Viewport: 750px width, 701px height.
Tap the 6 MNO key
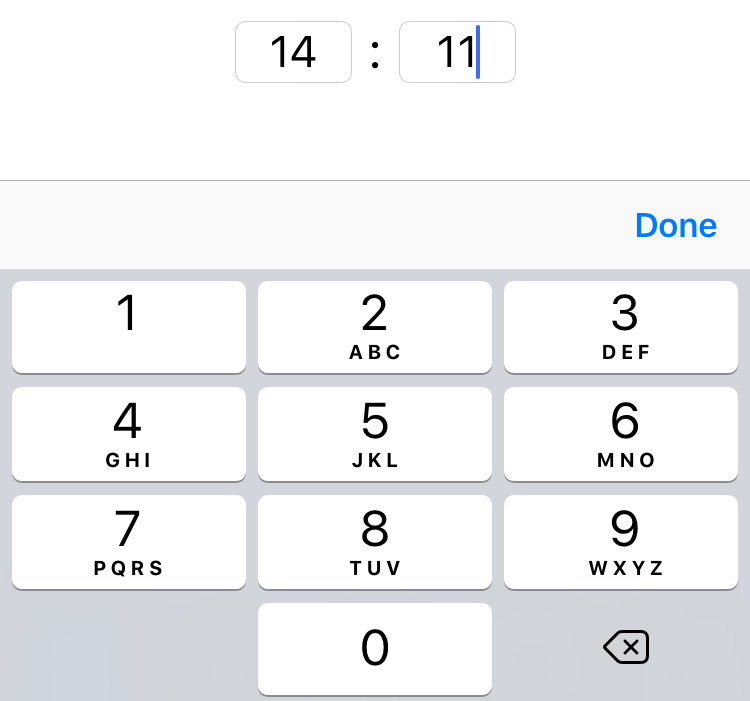point(621,434)
